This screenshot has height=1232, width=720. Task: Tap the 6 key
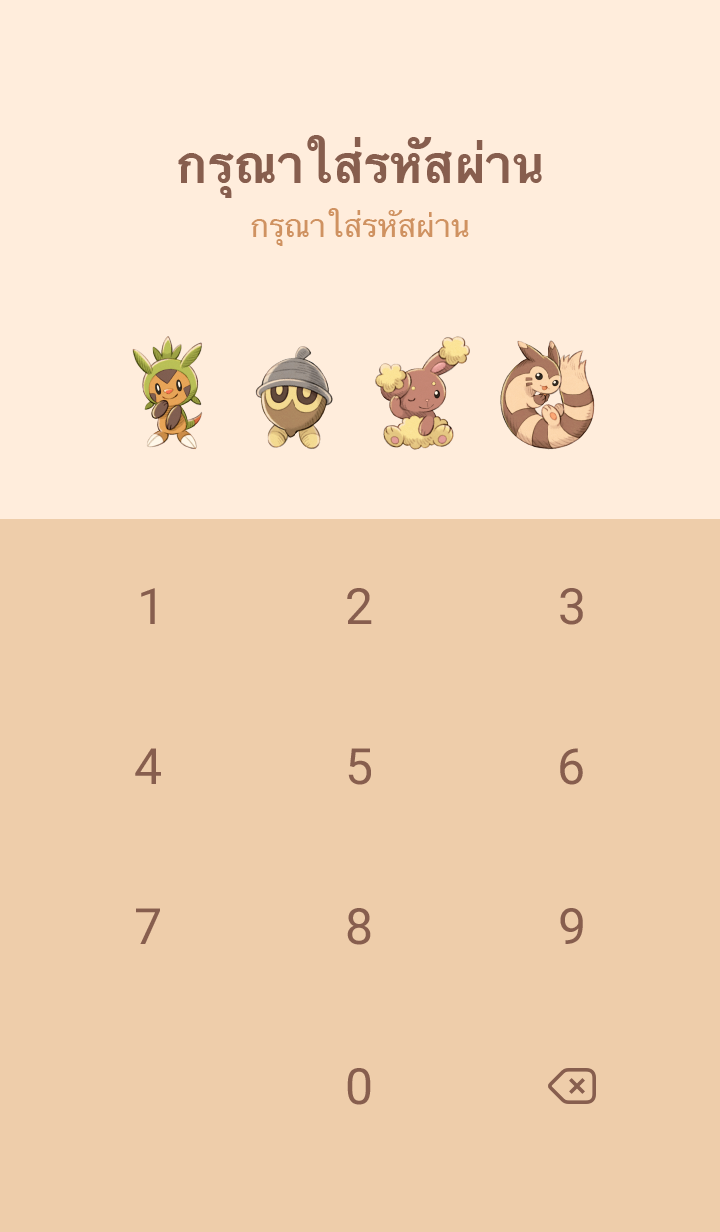[571, 767]
